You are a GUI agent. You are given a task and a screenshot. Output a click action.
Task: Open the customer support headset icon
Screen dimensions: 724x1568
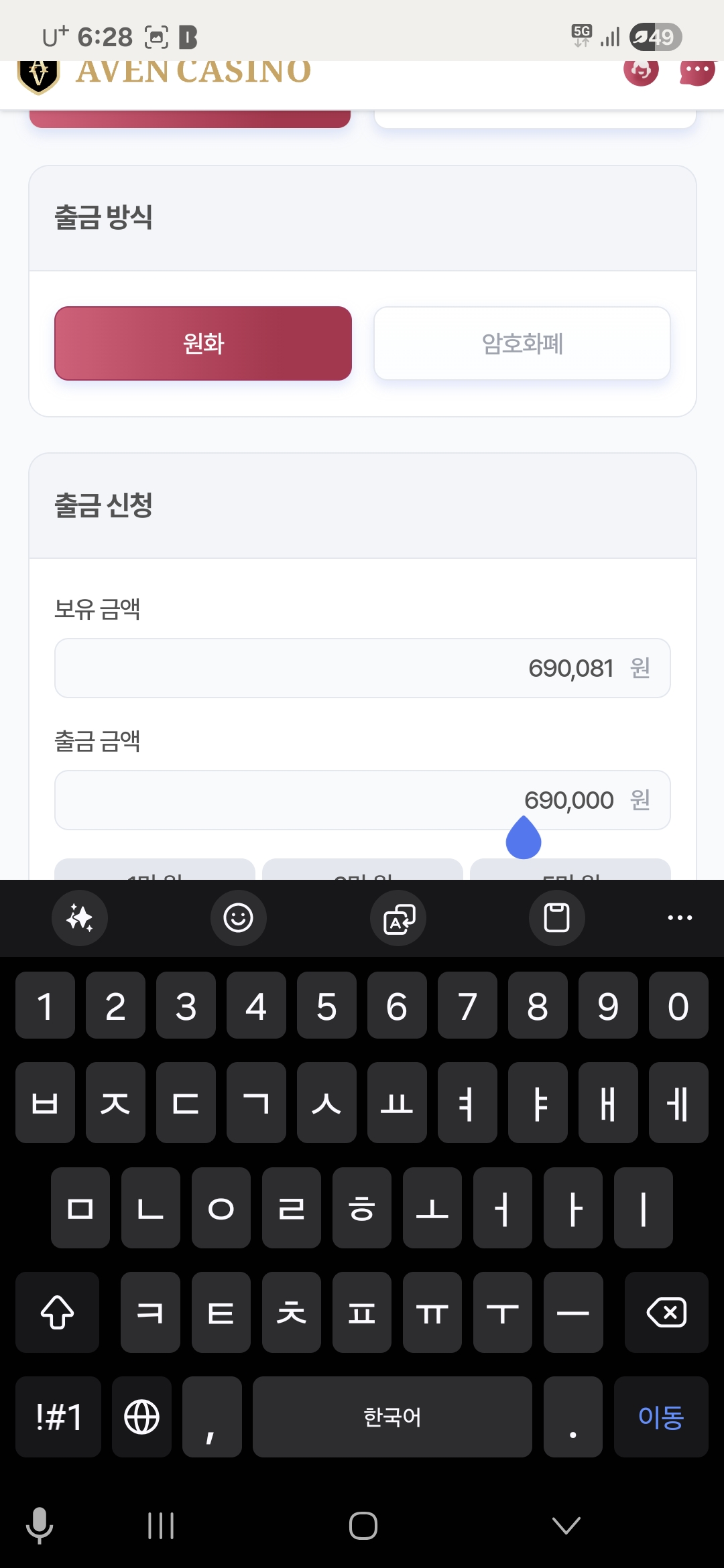click(641, 70)
